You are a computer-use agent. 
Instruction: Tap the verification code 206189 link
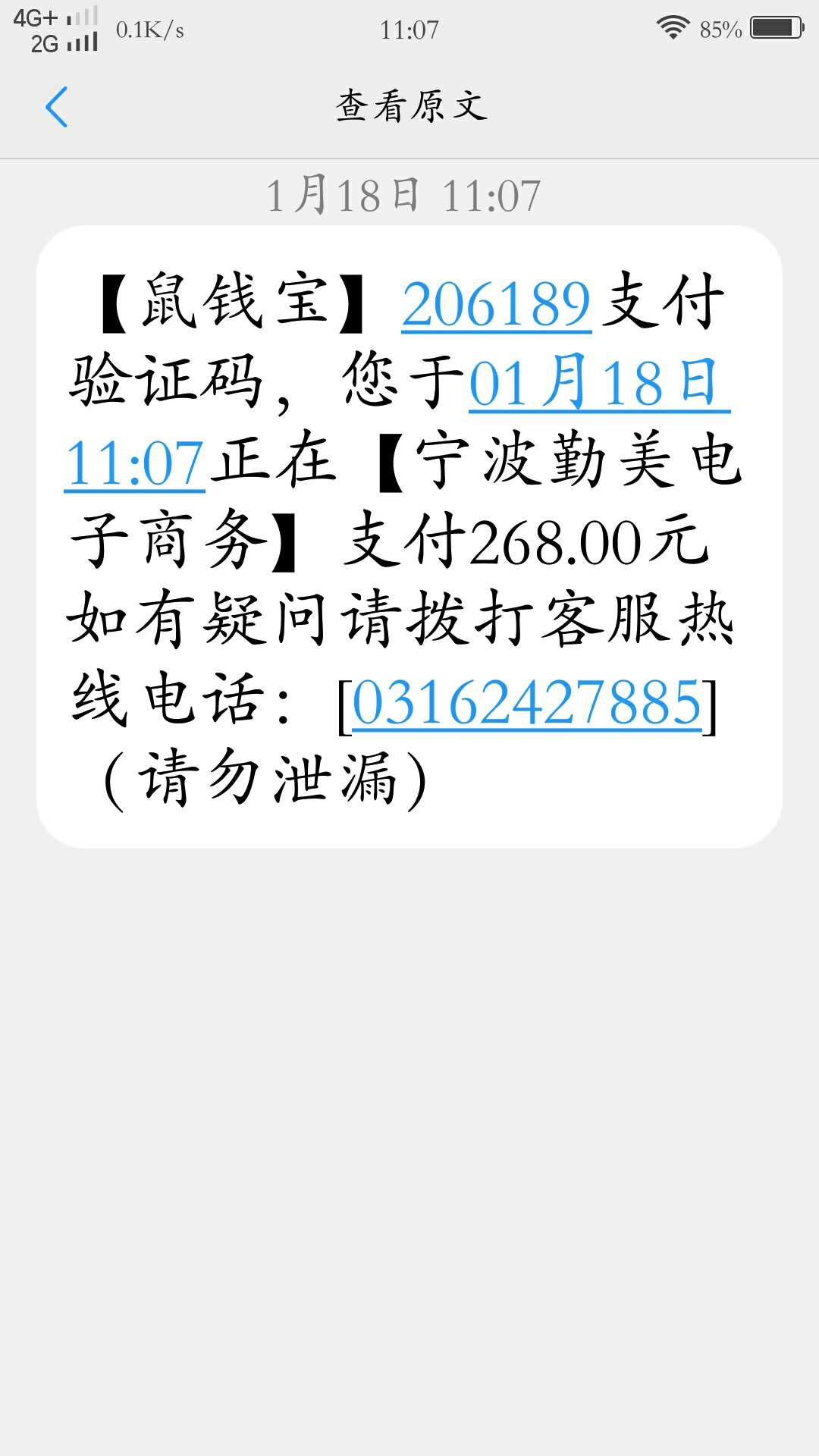click(497, 304)
